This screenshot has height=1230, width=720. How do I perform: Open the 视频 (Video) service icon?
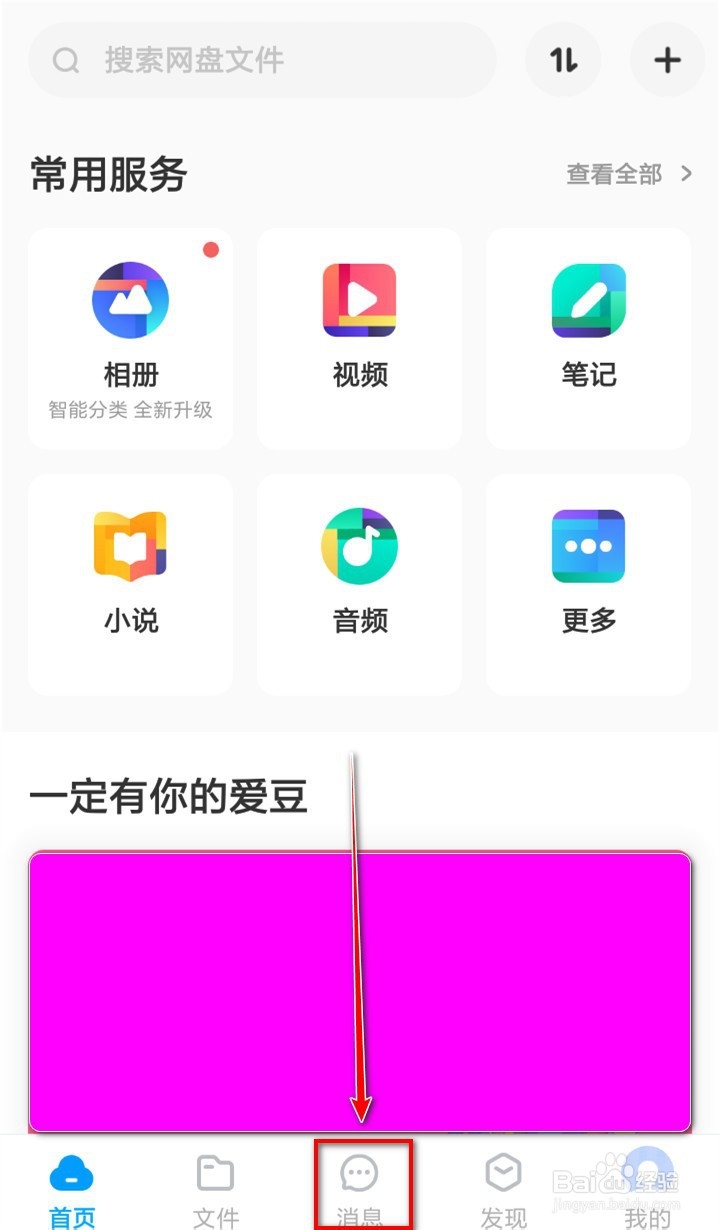point(359,300)
